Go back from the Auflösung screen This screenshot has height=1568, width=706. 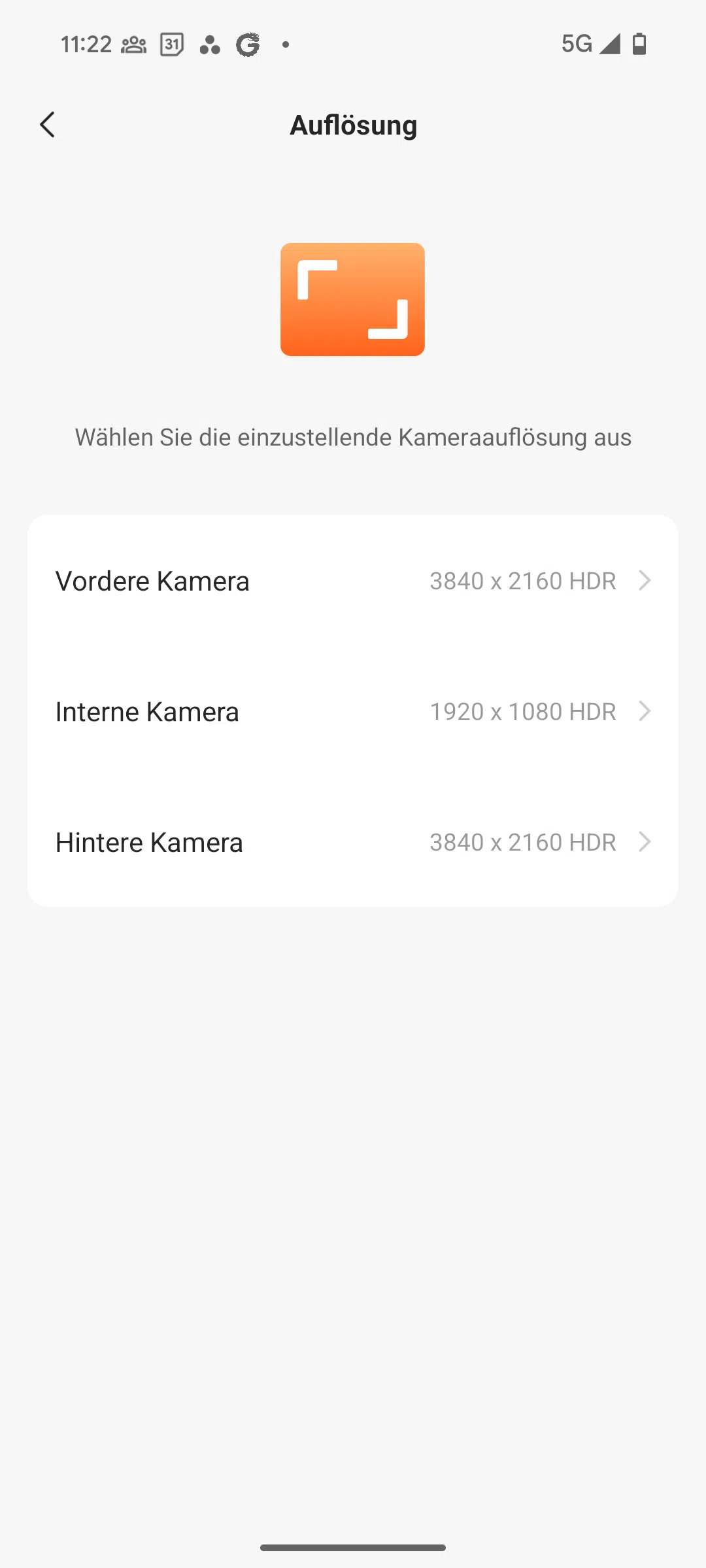47,125
